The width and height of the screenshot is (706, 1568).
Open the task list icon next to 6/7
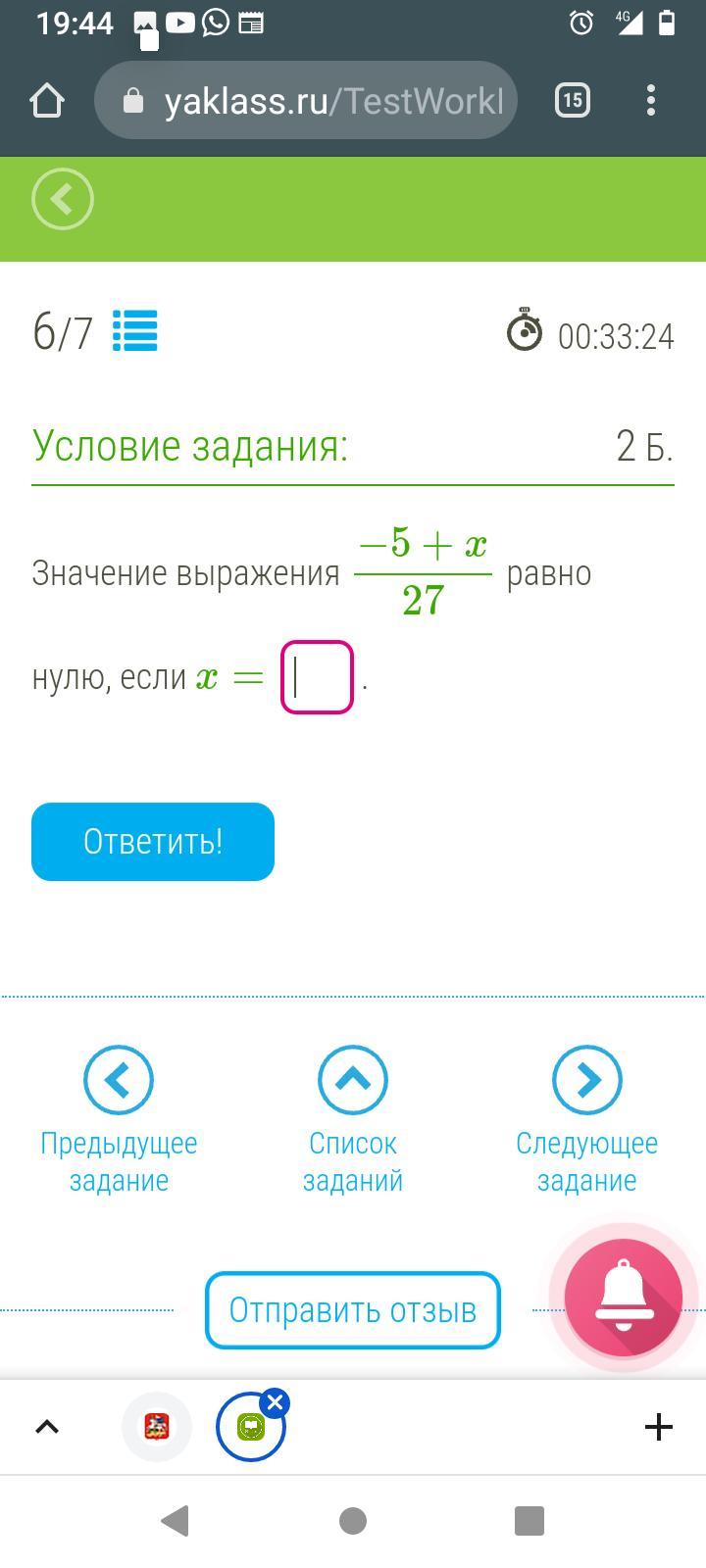coord(134,331)
